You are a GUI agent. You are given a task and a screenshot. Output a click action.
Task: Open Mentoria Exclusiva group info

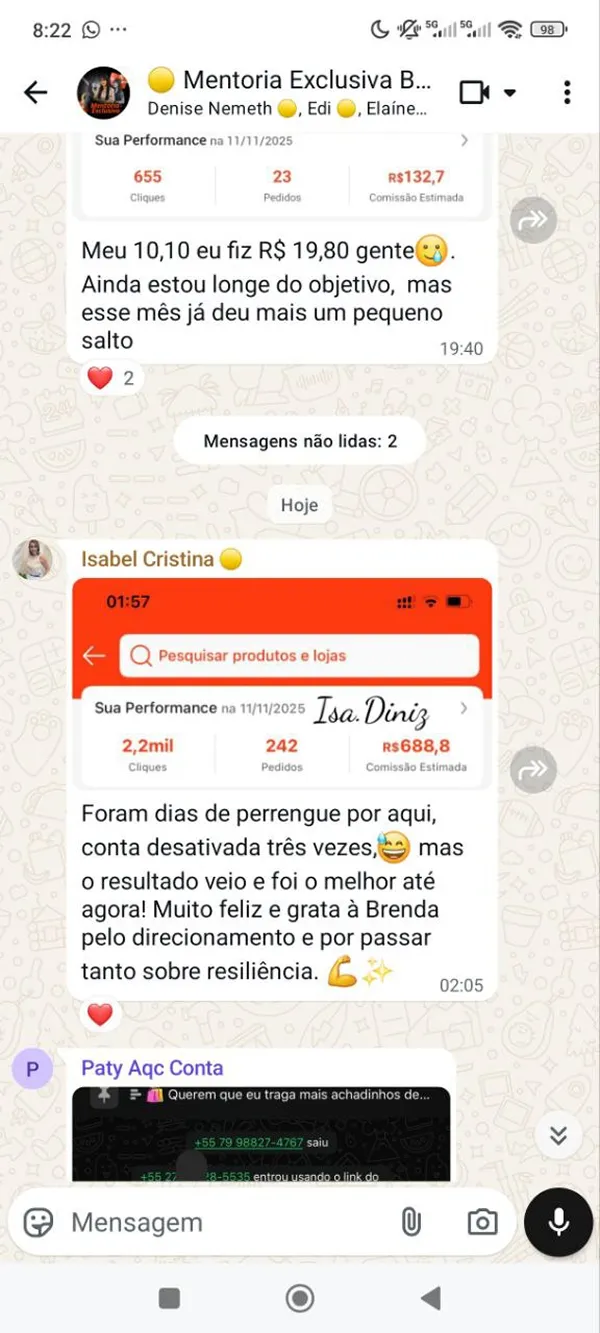pos(290,92)
